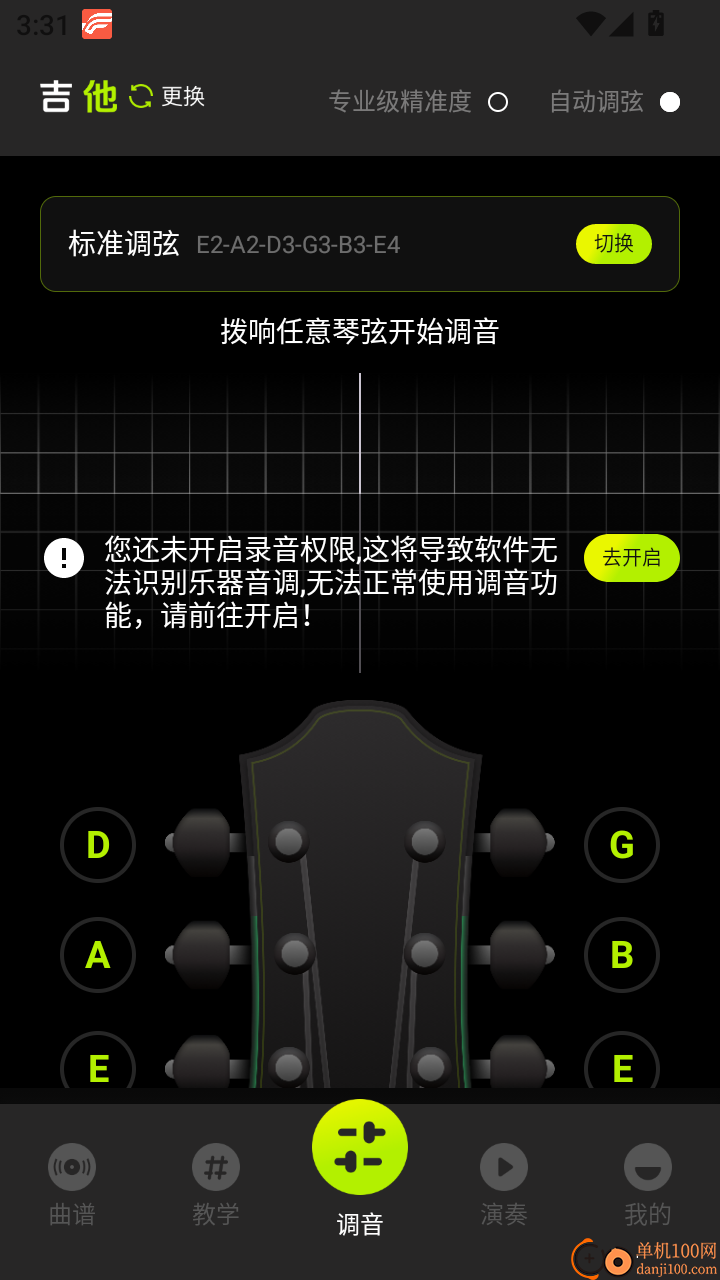Enable 专业级精准度 toggle
The width and height of the screenshot is (720, 1280).
(498, 102)
